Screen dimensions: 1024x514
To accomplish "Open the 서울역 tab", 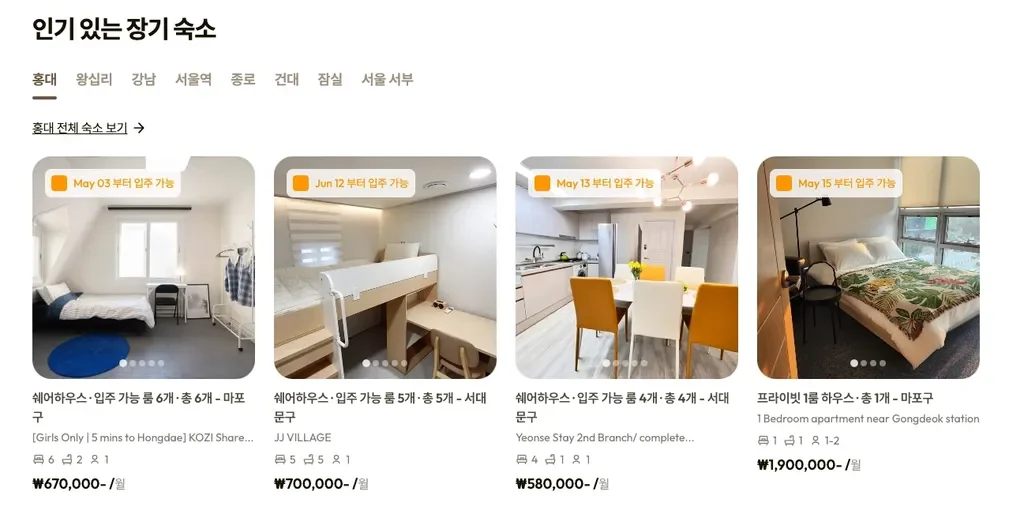I will pyautogui.click(x=193, y=80).
